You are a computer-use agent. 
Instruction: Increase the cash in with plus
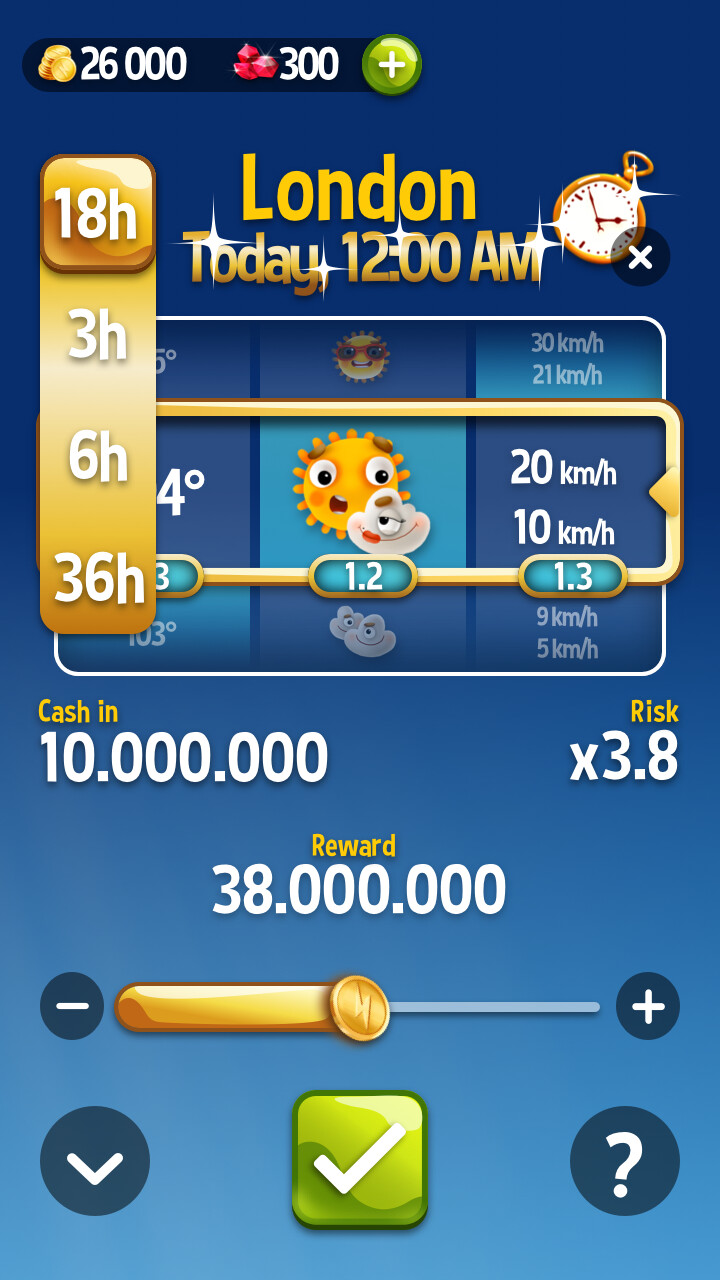click(x=647, y=1006)
